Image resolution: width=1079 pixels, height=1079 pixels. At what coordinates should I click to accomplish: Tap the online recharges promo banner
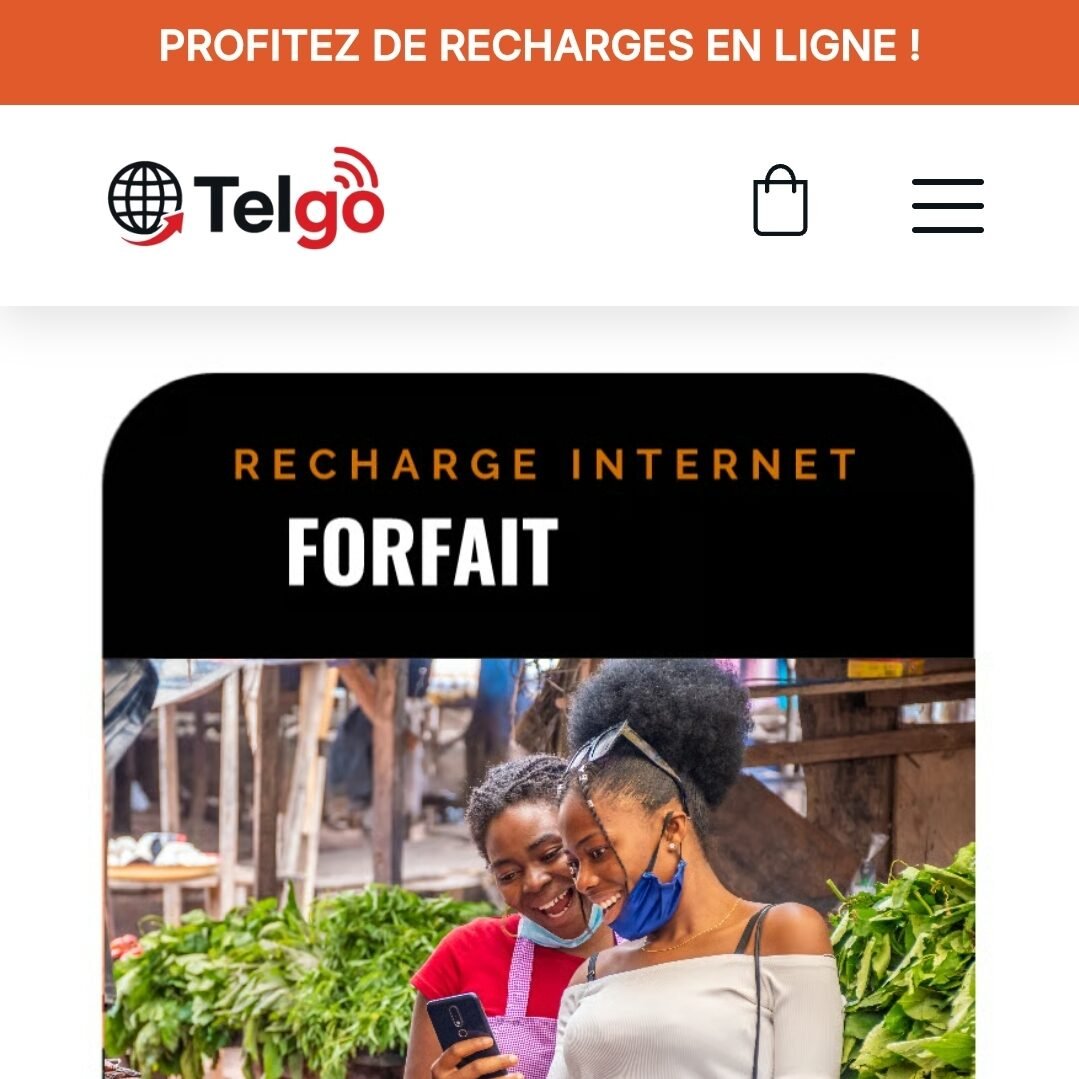point(539,47)
